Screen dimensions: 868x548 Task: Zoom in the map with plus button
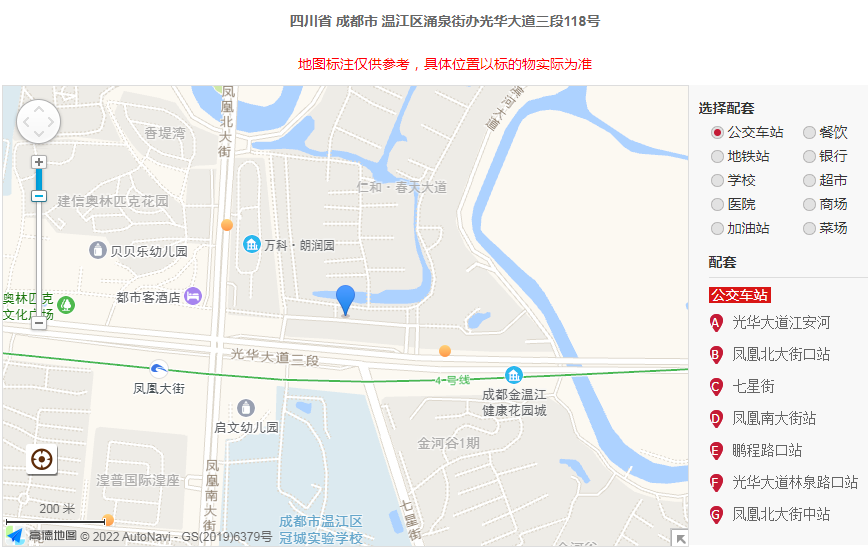39,162
